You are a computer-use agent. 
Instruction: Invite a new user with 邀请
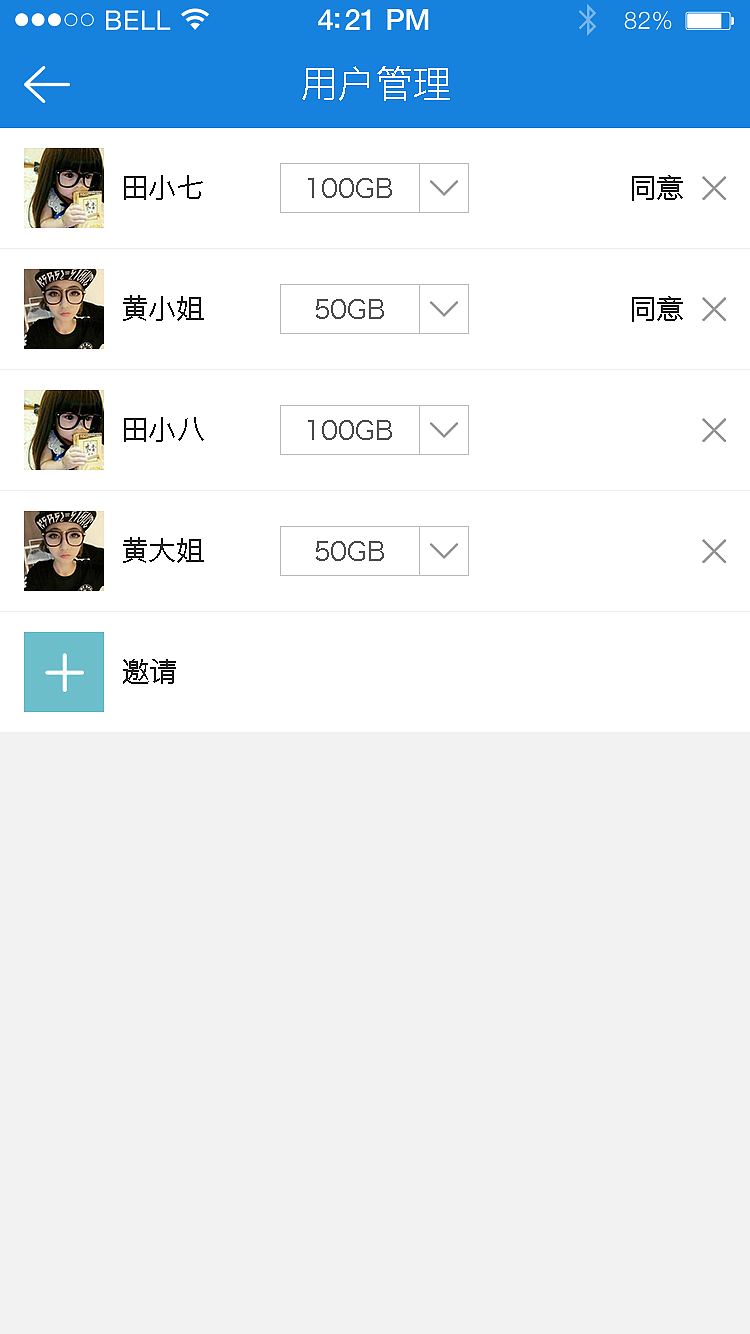coord(64,672)
